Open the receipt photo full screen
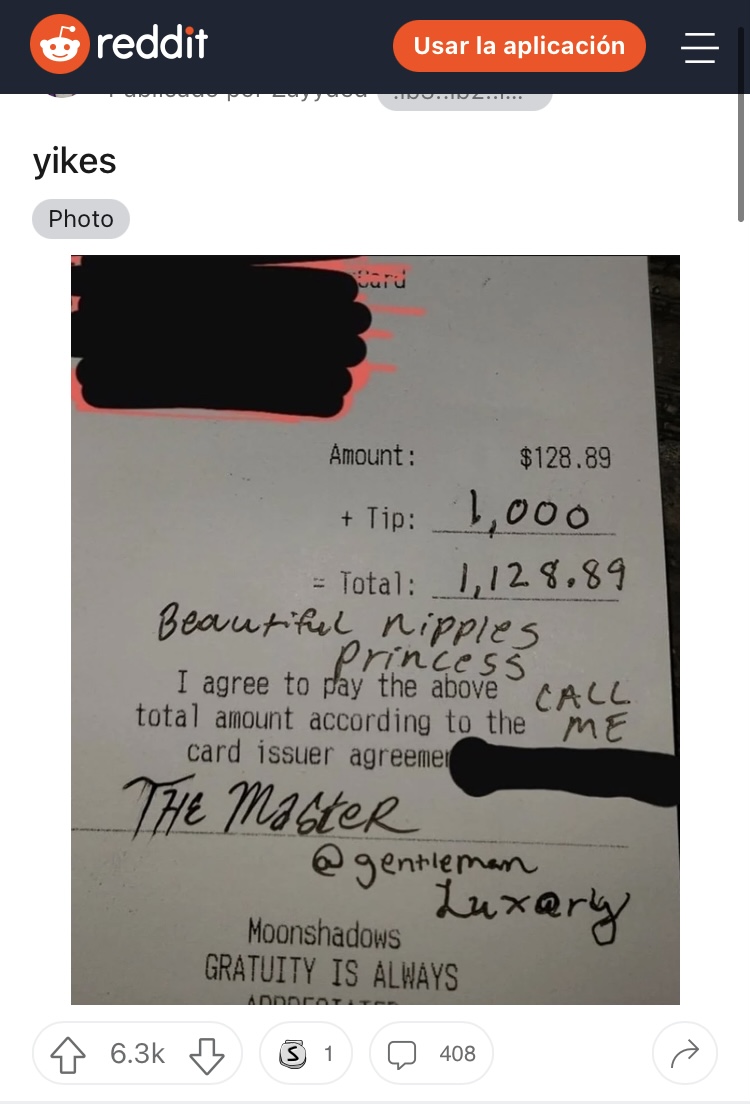This screenshot has width=750, height=1104. [375, 630]
